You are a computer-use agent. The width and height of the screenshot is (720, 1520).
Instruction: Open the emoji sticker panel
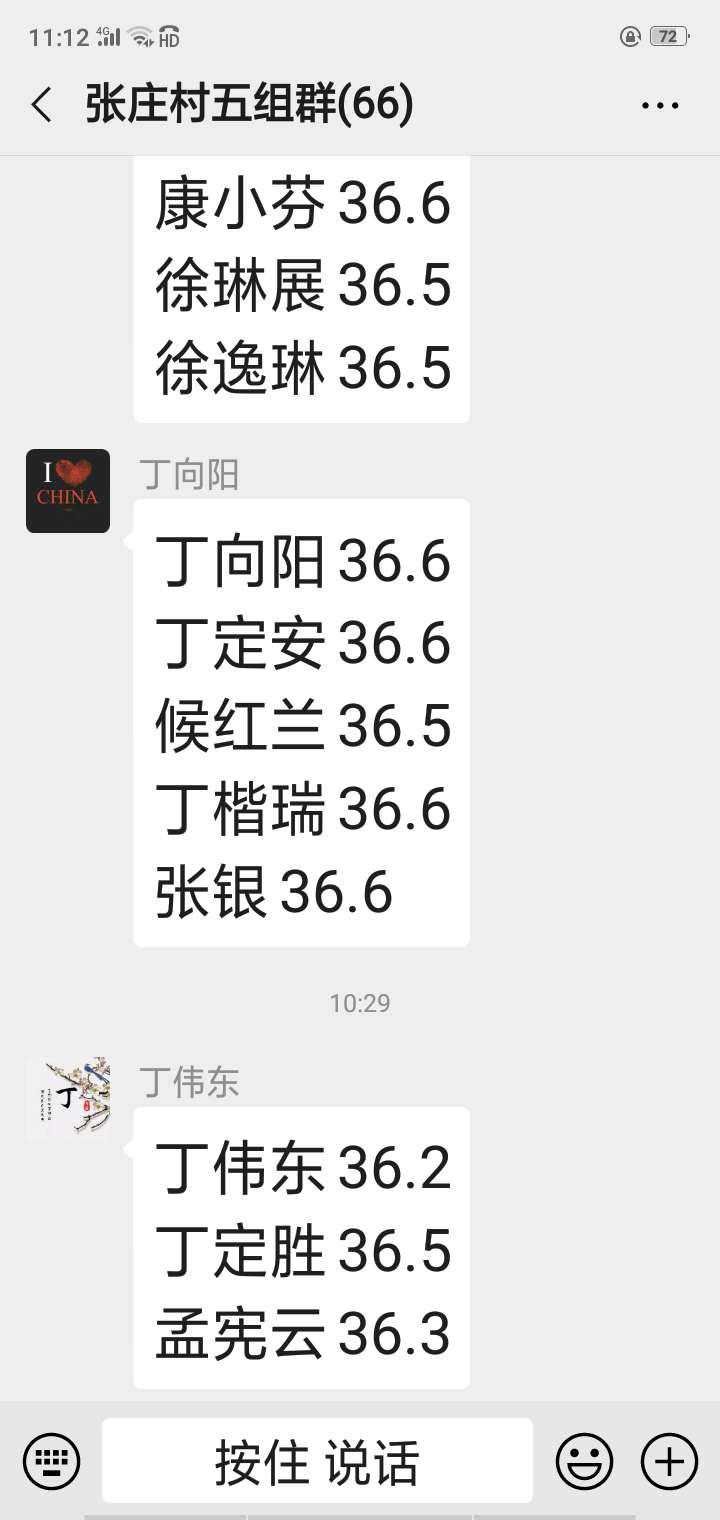(x=584, y=1461)
